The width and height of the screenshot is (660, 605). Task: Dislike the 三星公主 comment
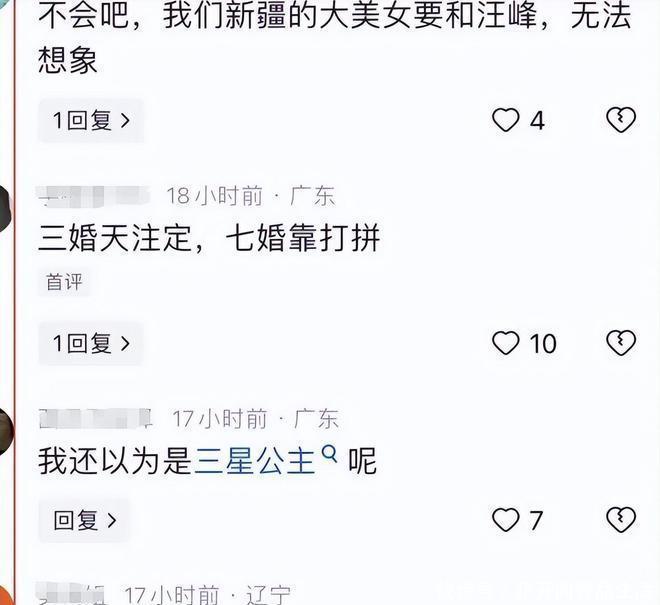click(621, 520)
